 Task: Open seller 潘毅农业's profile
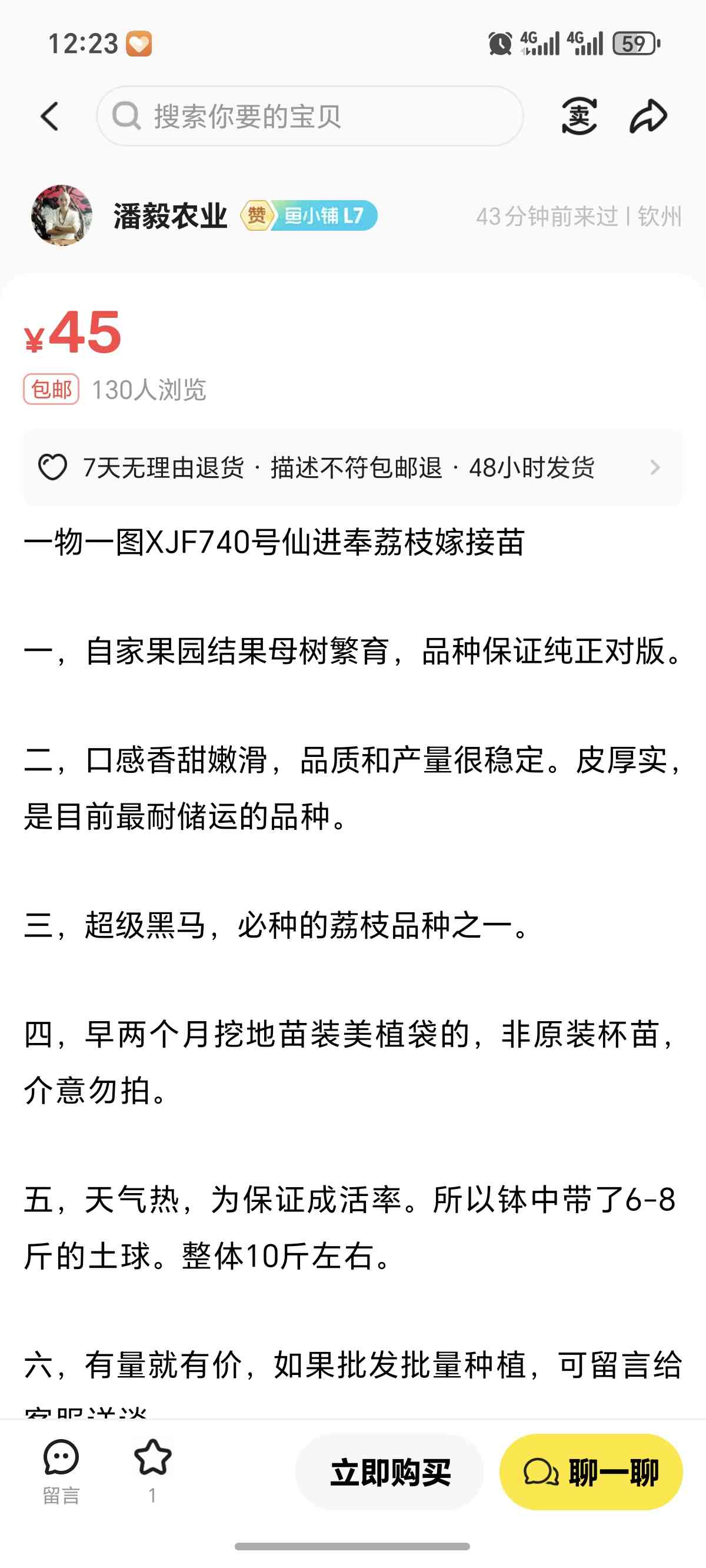[x=170, y=216]
